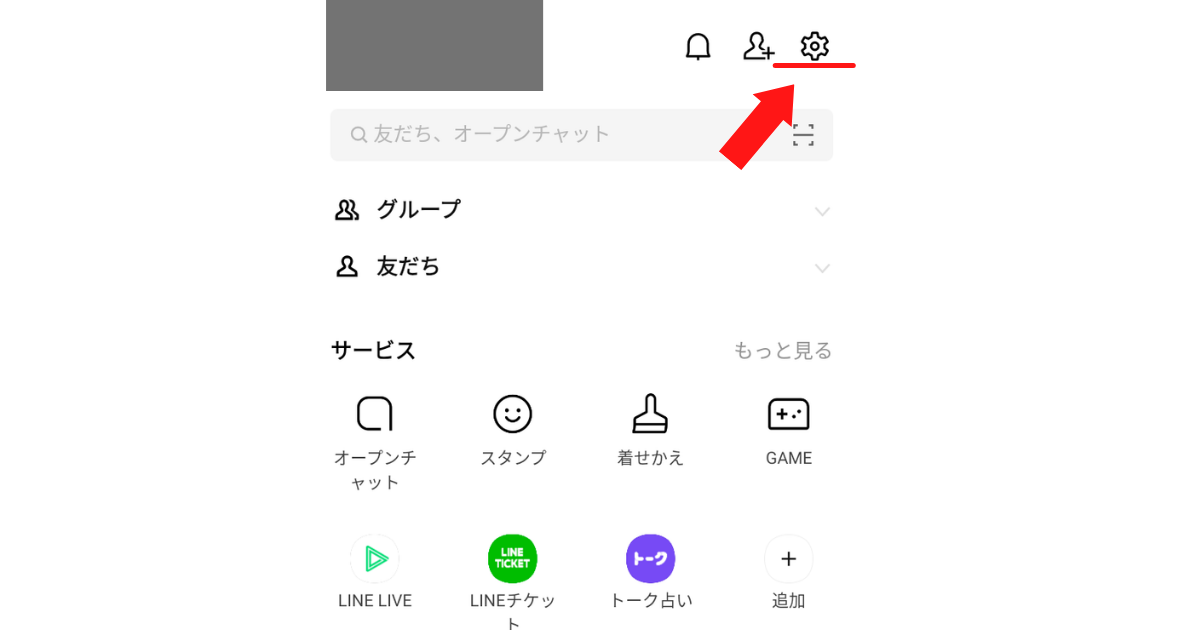The height and width of the screenshot is (630, 1200).
Task: Tap the add friend icon
Action: pos(758,46)
